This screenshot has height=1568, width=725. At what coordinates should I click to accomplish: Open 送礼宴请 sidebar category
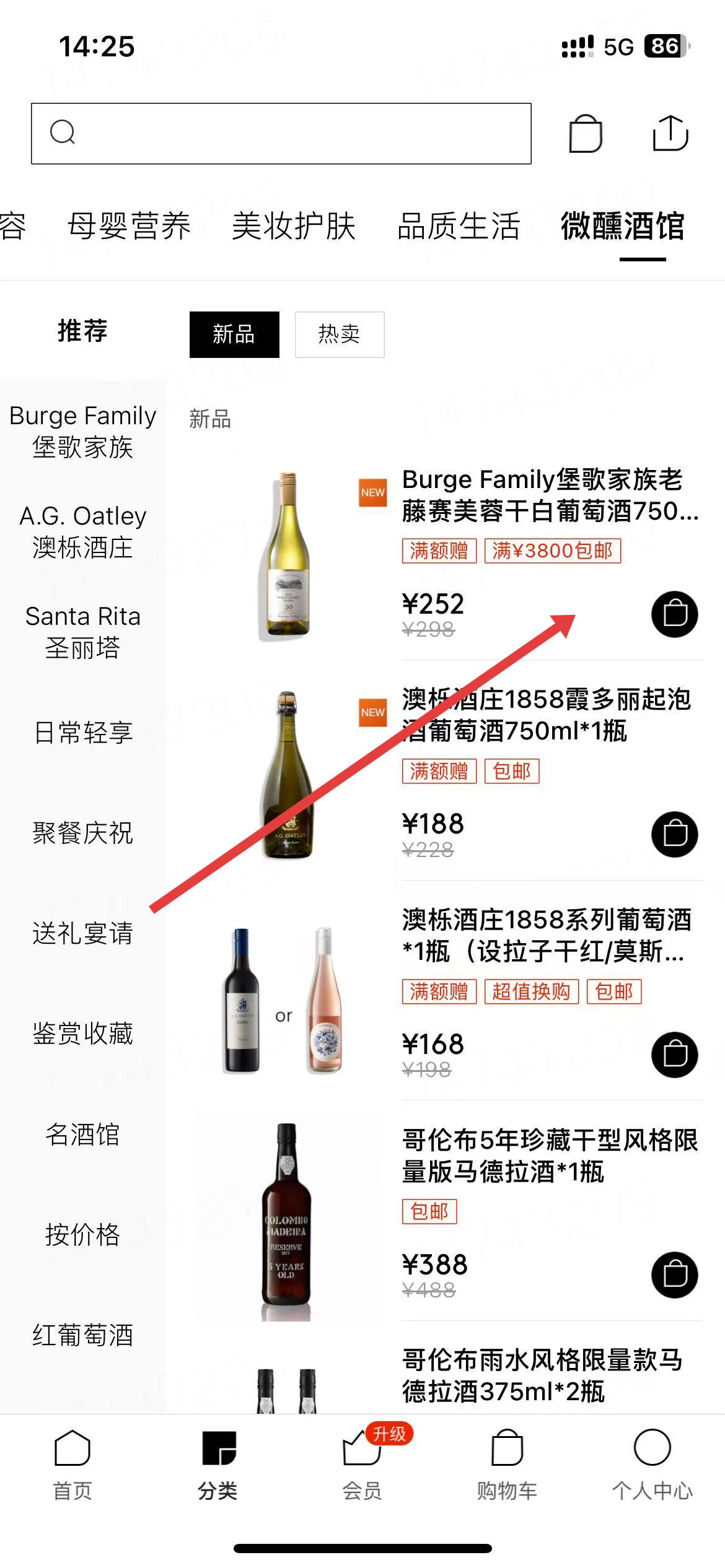[x=82, y=933]
